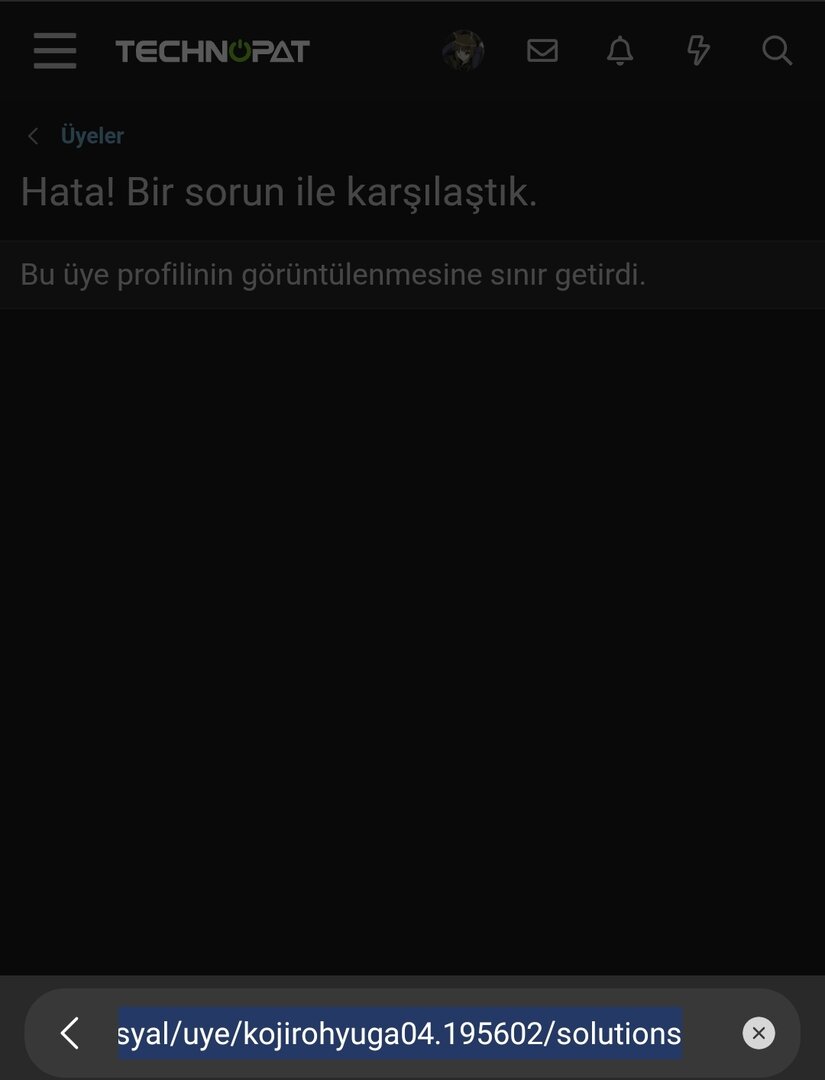Open the messages inbox envelope
825x1080 pixels.
pyautogui.click(x=542, y=51)
